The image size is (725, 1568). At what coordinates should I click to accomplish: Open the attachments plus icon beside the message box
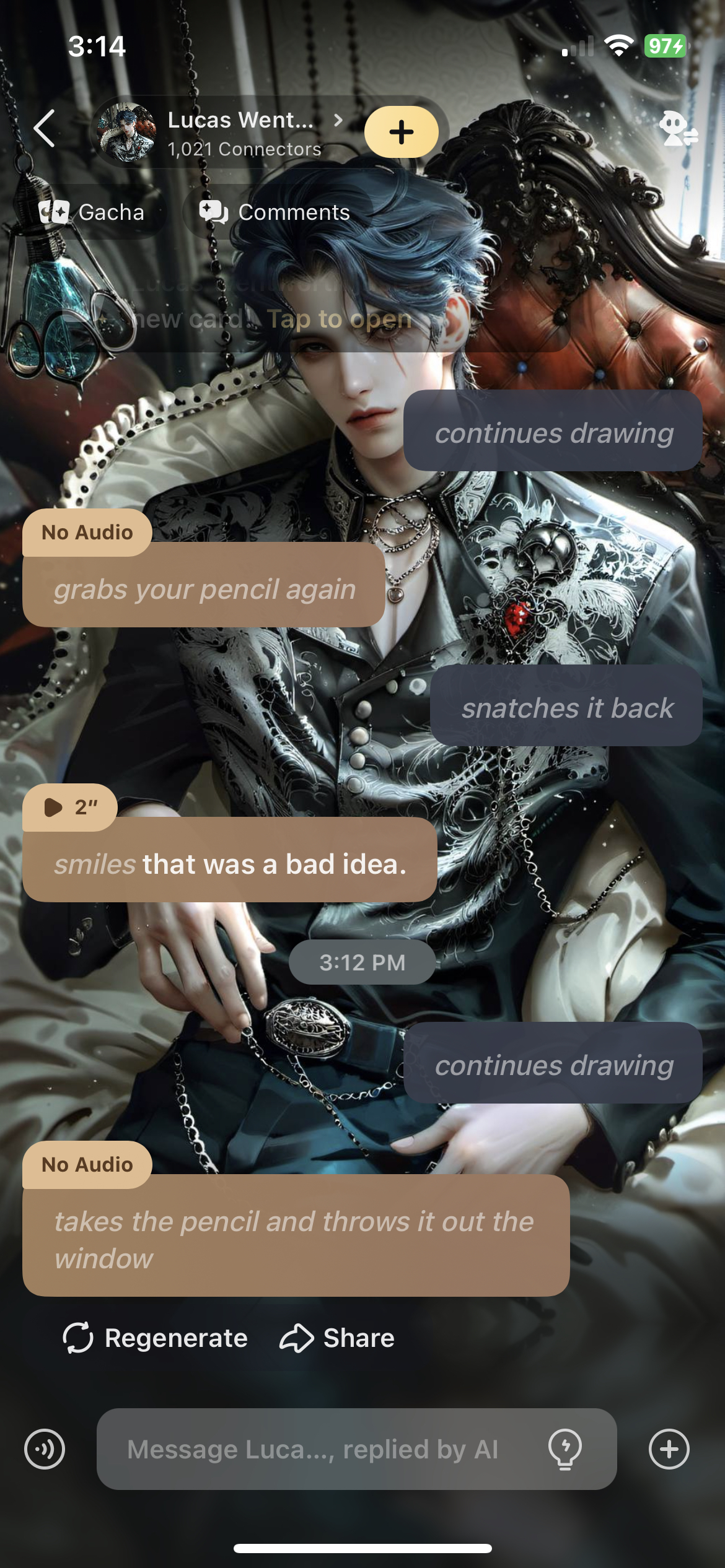[669, 1449]
